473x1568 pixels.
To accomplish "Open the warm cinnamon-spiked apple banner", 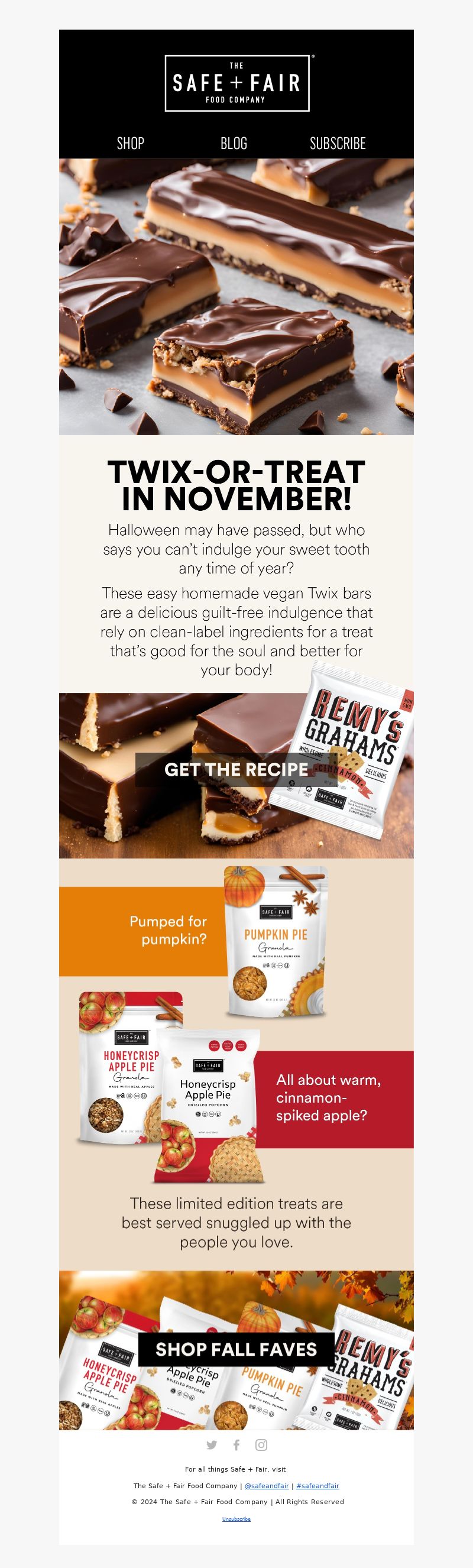I will (x=329, y=1097).
